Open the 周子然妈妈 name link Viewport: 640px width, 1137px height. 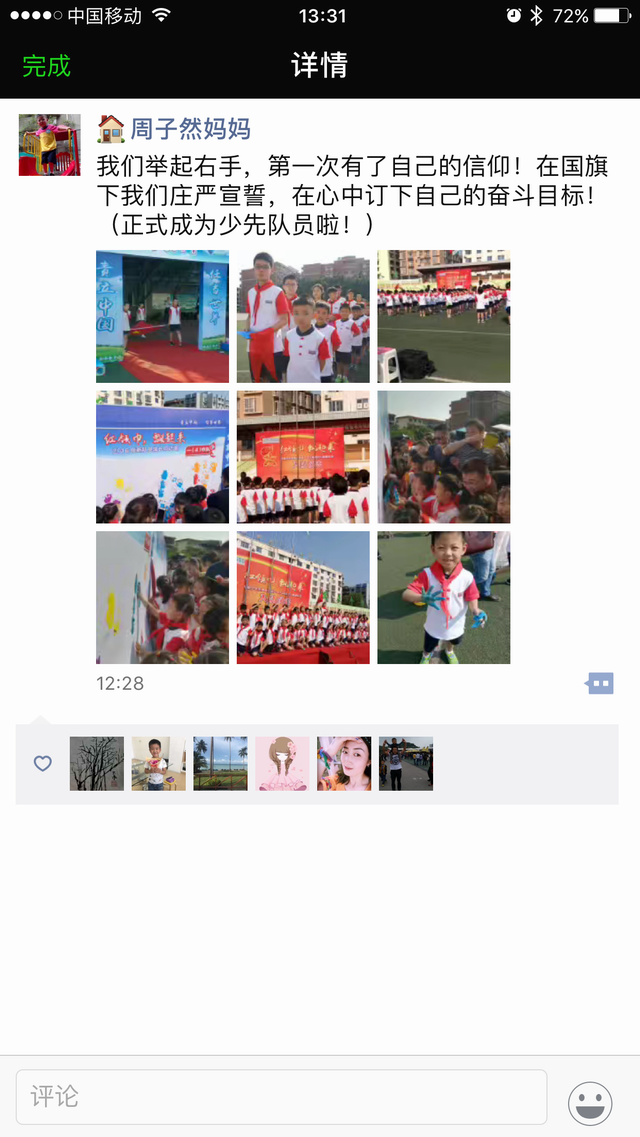(190, 128)
